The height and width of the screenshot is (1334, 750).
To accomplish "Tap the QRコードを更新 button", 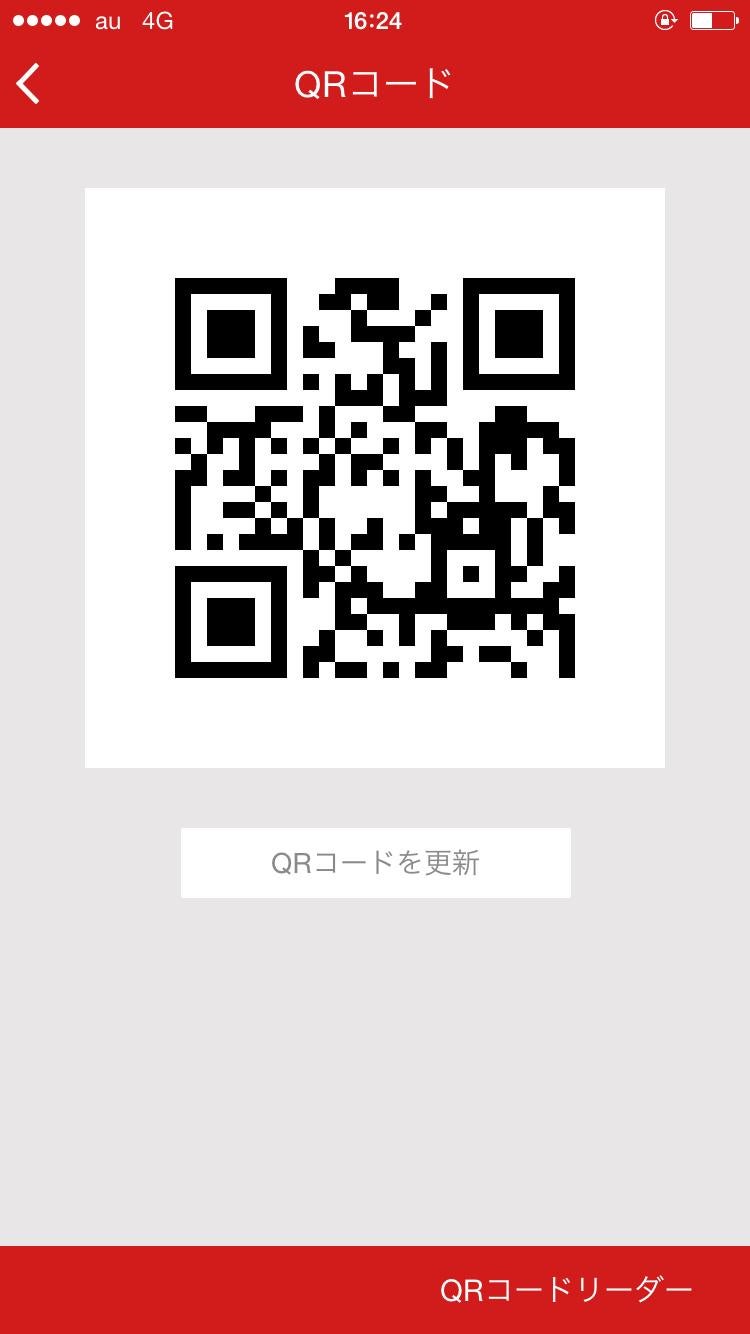I will point(375,862).
